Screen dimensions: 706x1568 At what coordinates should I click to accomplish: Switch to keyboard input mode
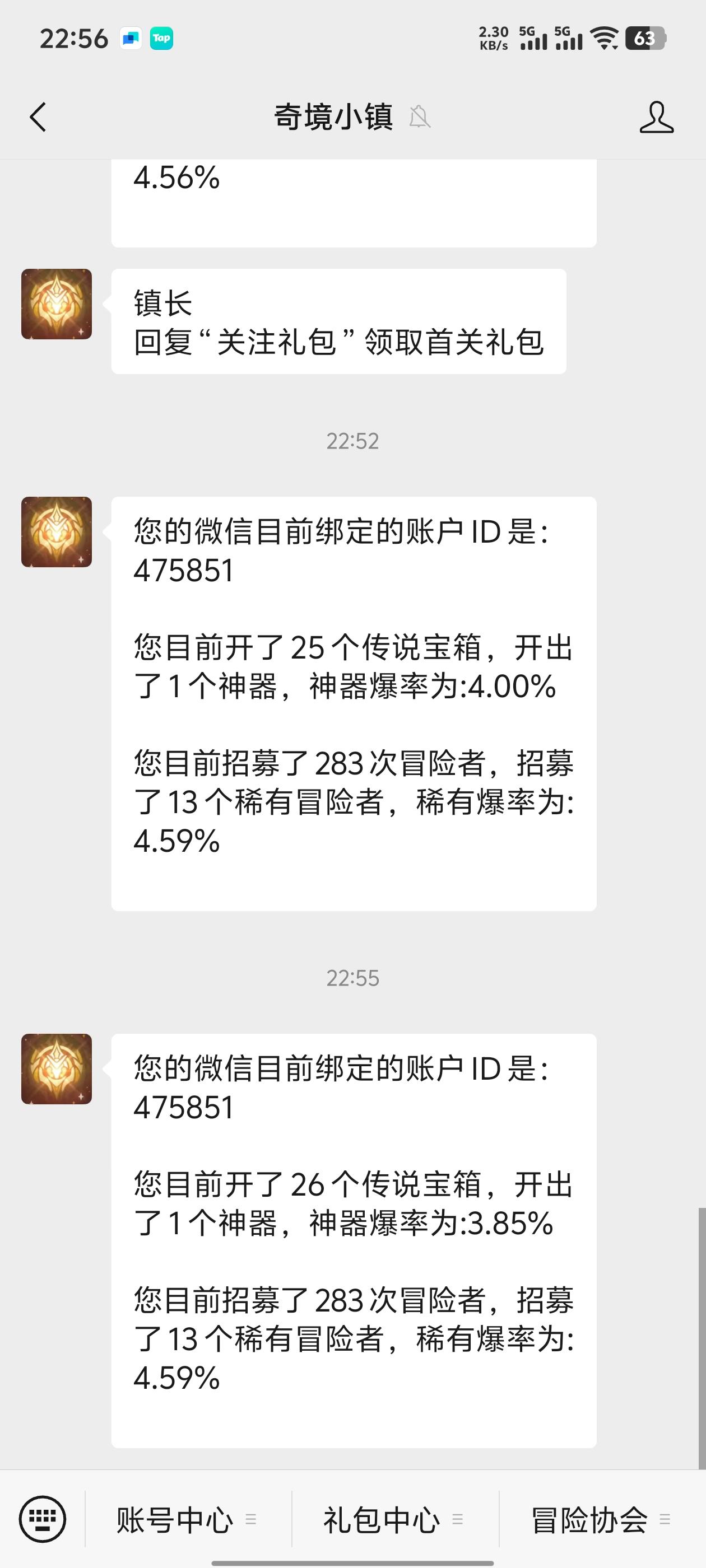(x=42, y=1519)
